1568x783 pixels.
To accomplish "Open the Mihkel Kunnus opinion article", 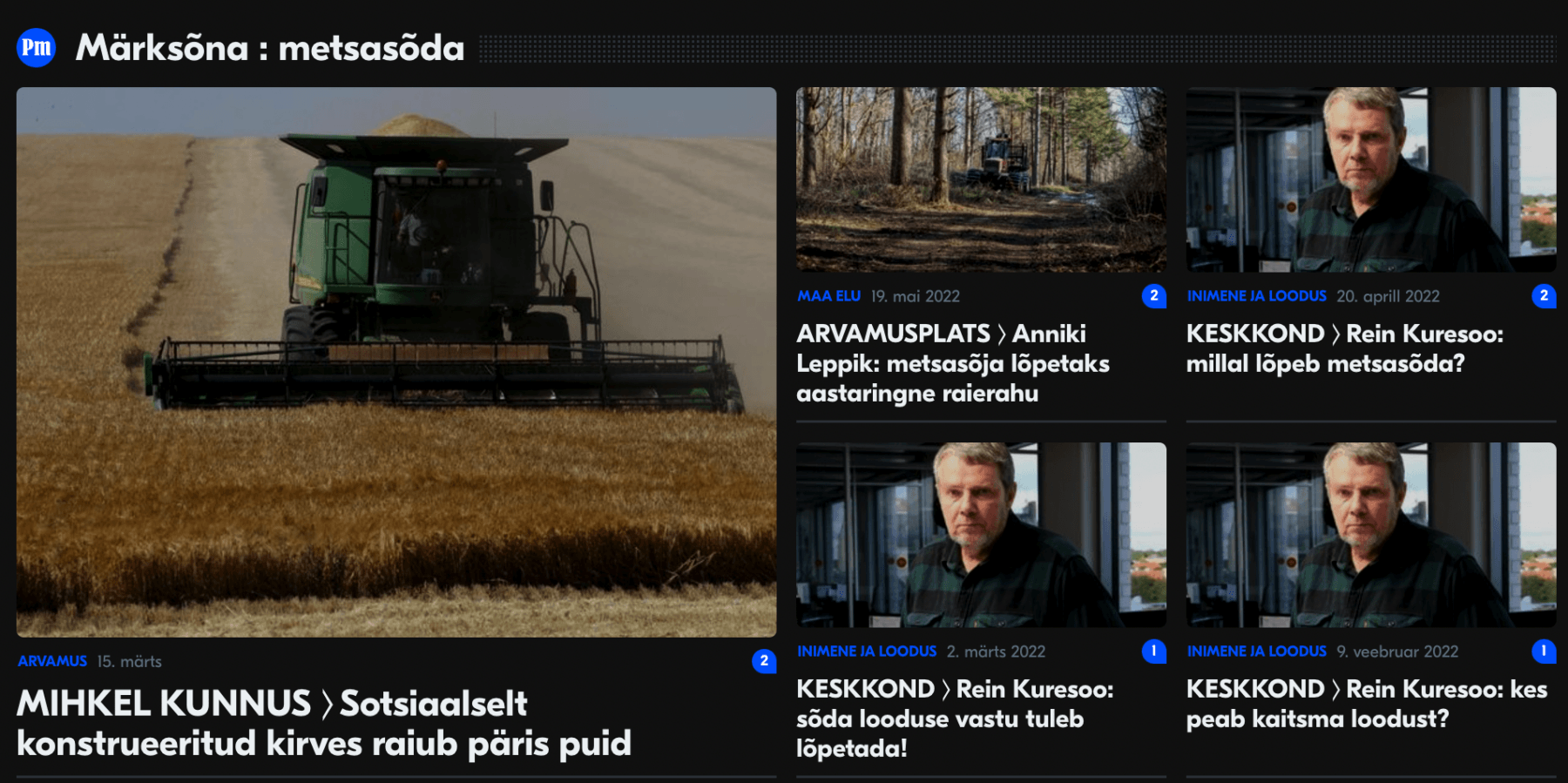I will pyautogui.click(x=323, y=723).
